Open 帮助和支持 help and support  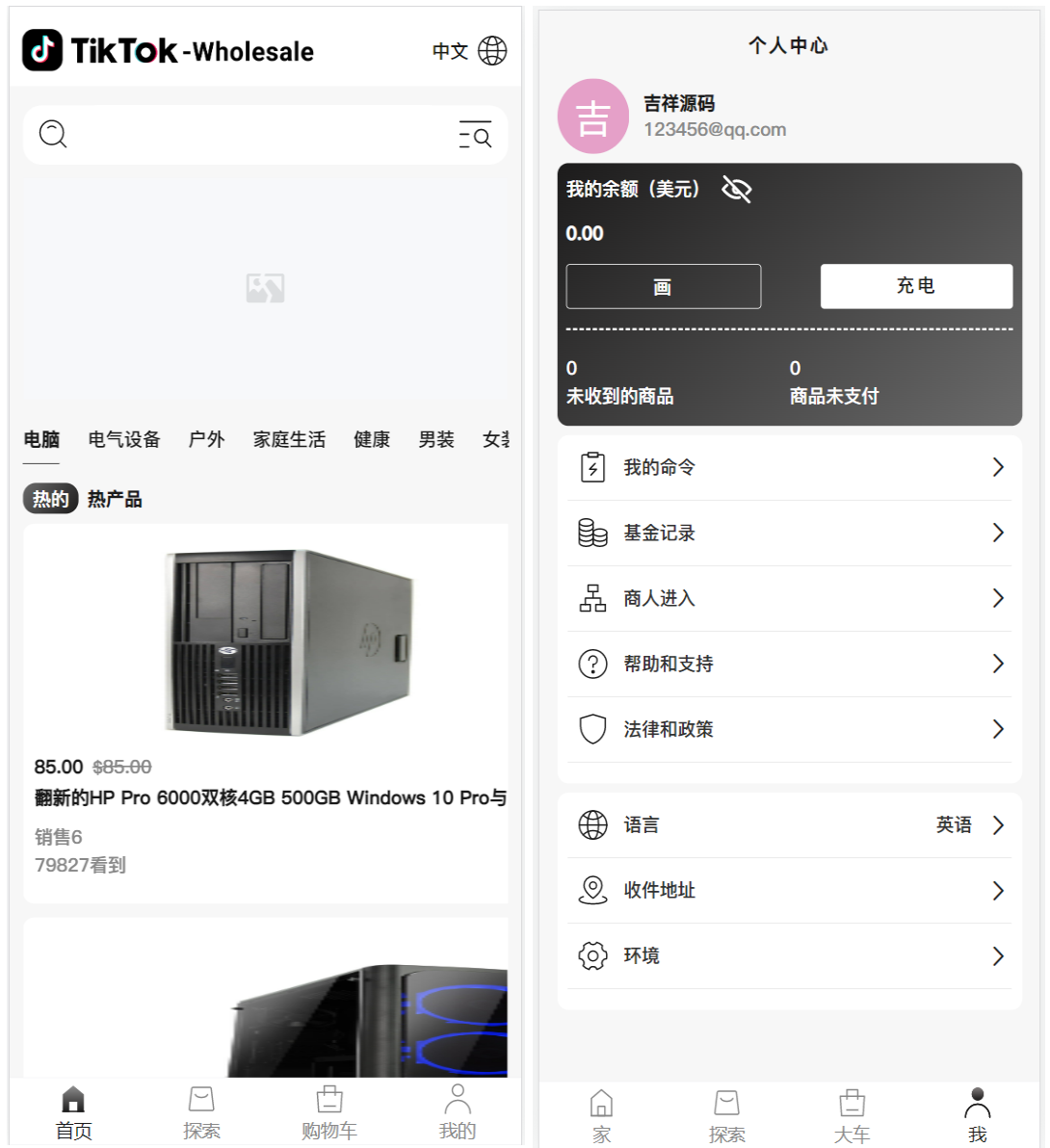click(x=789, y=665)
